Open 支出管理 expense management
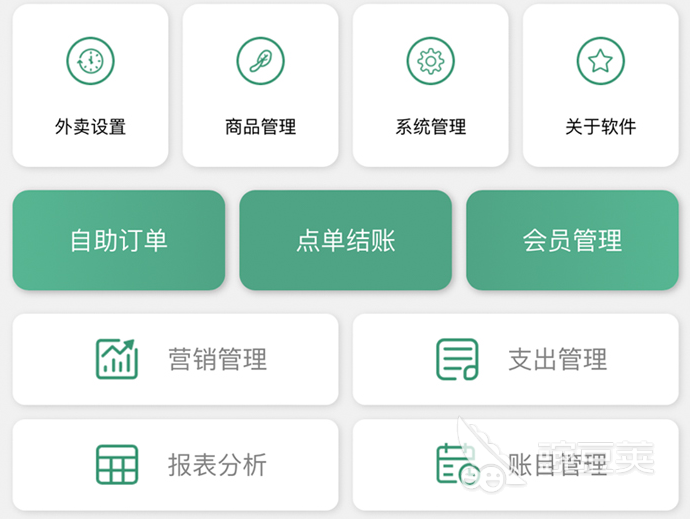The height and width of the screenshot is (519, 690). [516, 359]
